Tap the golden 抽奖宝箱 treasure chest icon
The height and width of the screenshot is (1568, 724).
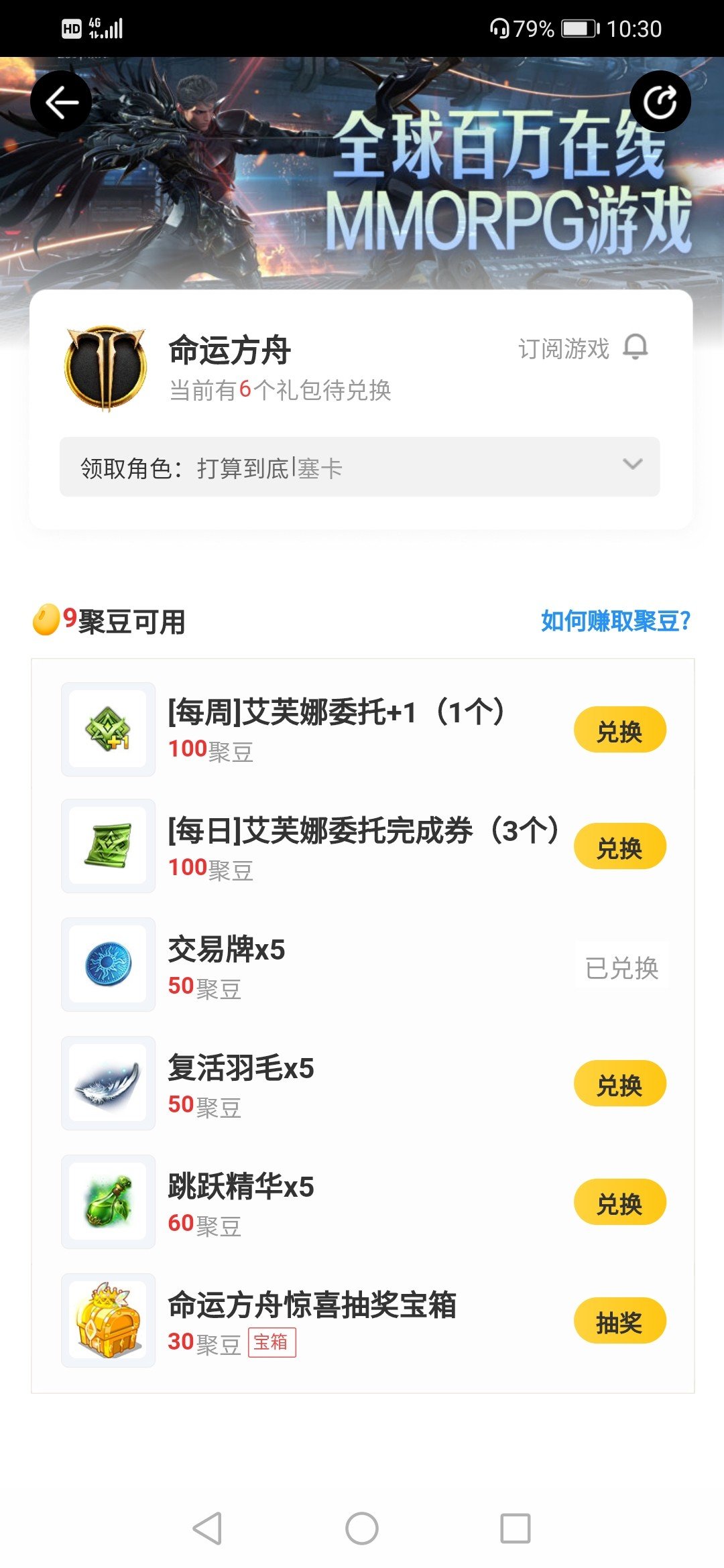(x=108, y=1320)
